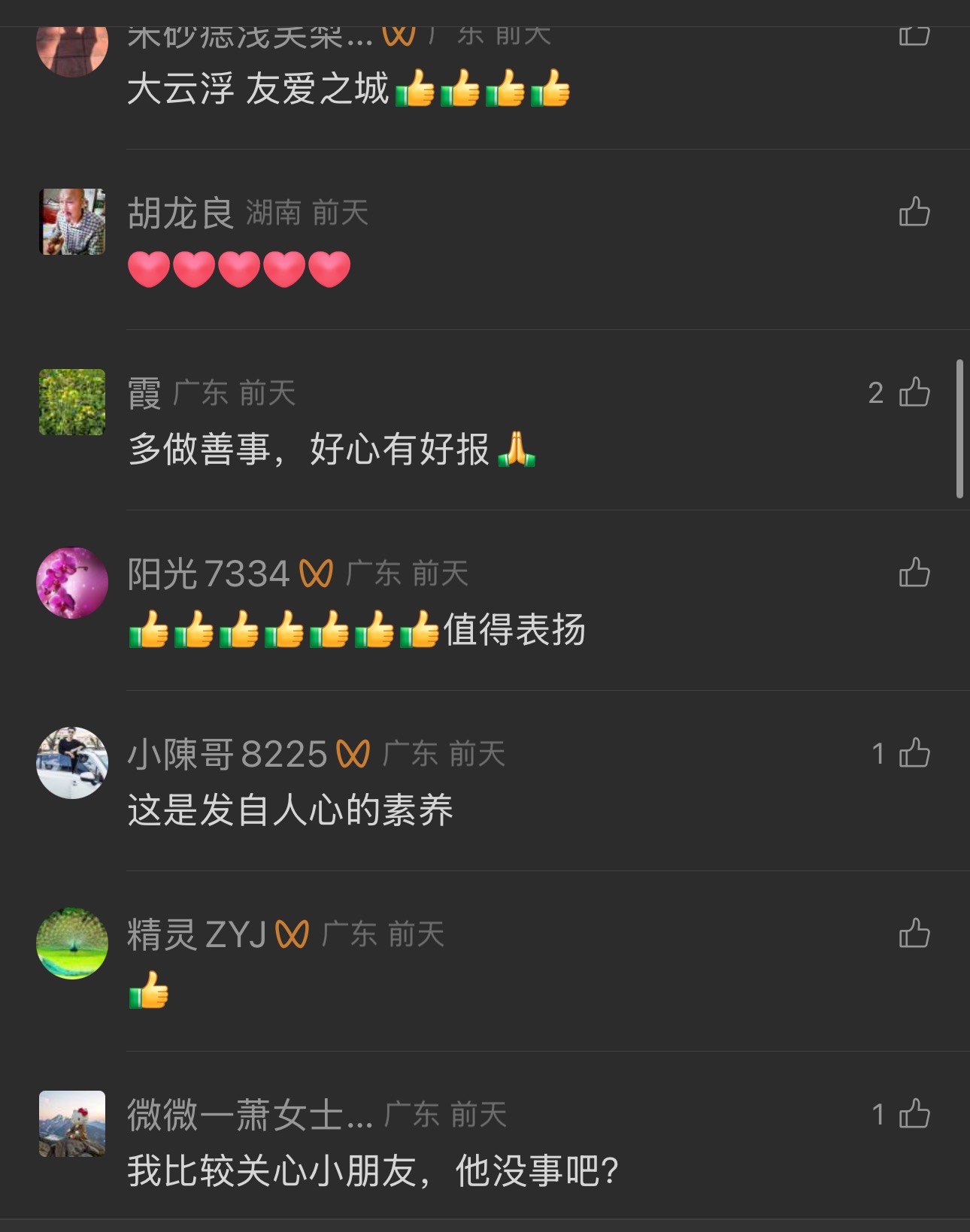Tap the username 胡龙良

tap(180, 213)
